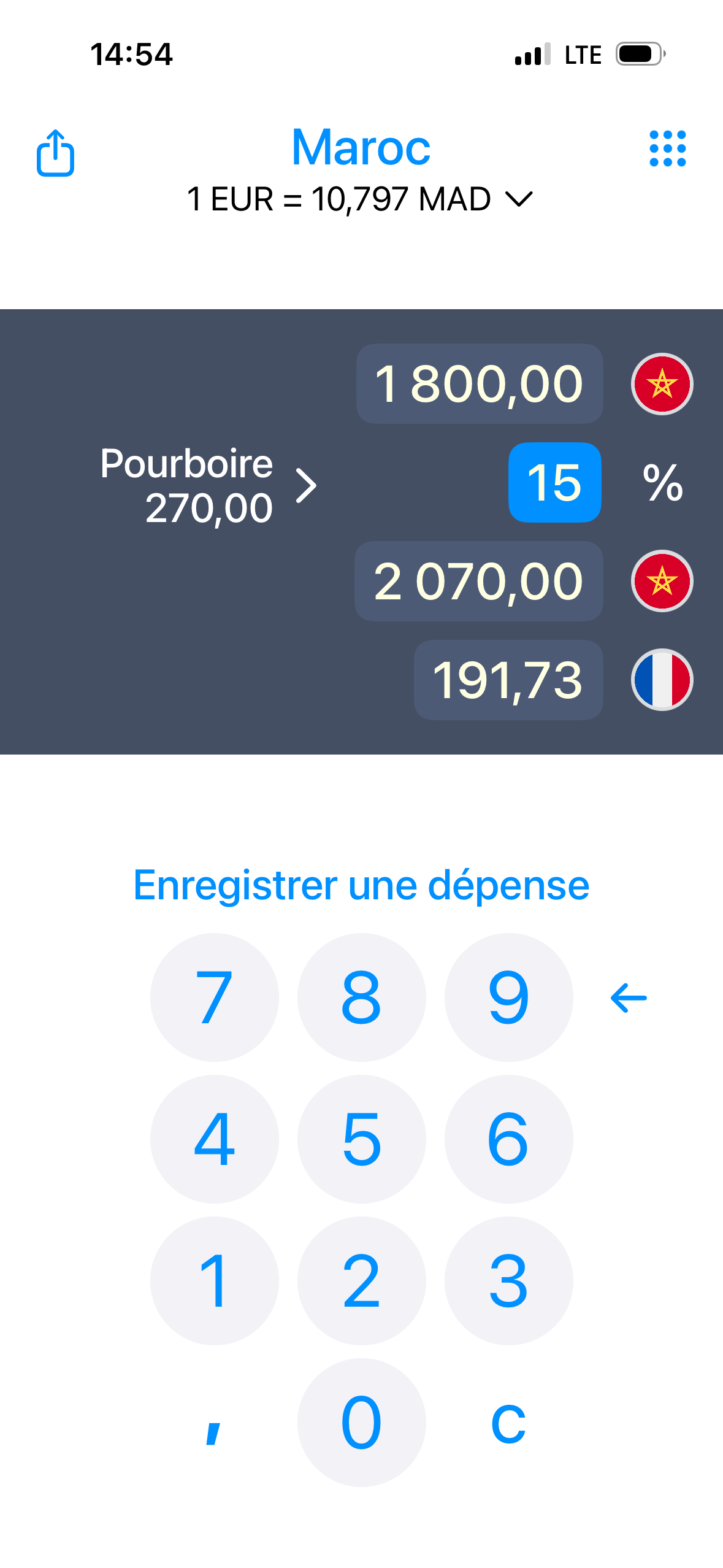
Task: Tap the percent symbol next to 15
Action: [662, 484]
